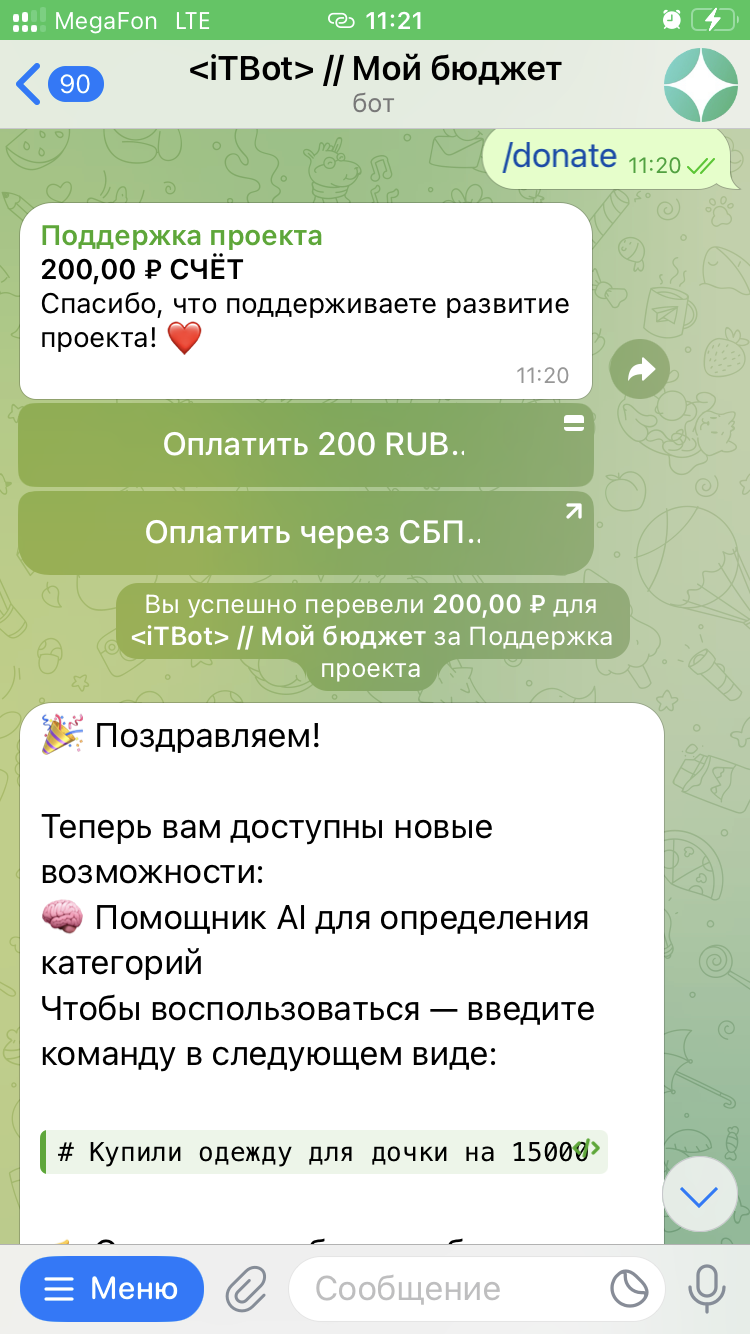The width and height of the screenshot is (750, 1334).
Task: Open the iTBot profile avatar
Action: click(699, 84)
